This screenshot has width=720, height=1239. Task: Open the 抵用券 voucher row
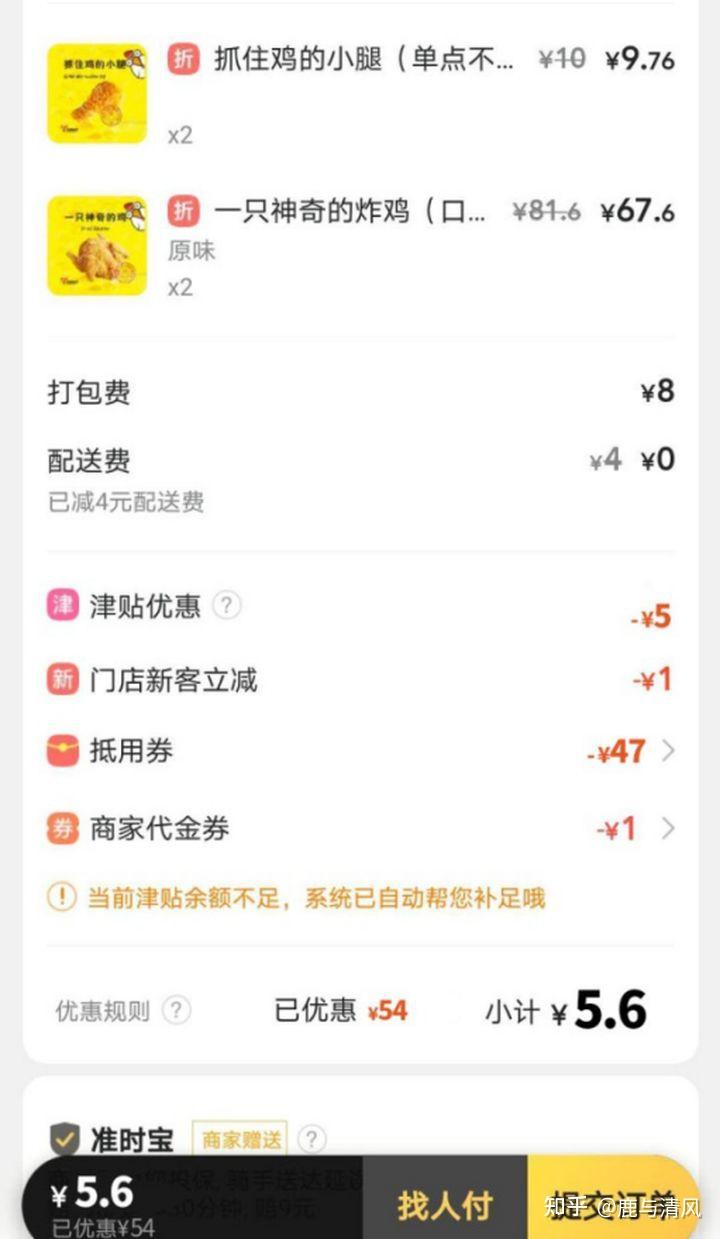click(x=360, y=751)
